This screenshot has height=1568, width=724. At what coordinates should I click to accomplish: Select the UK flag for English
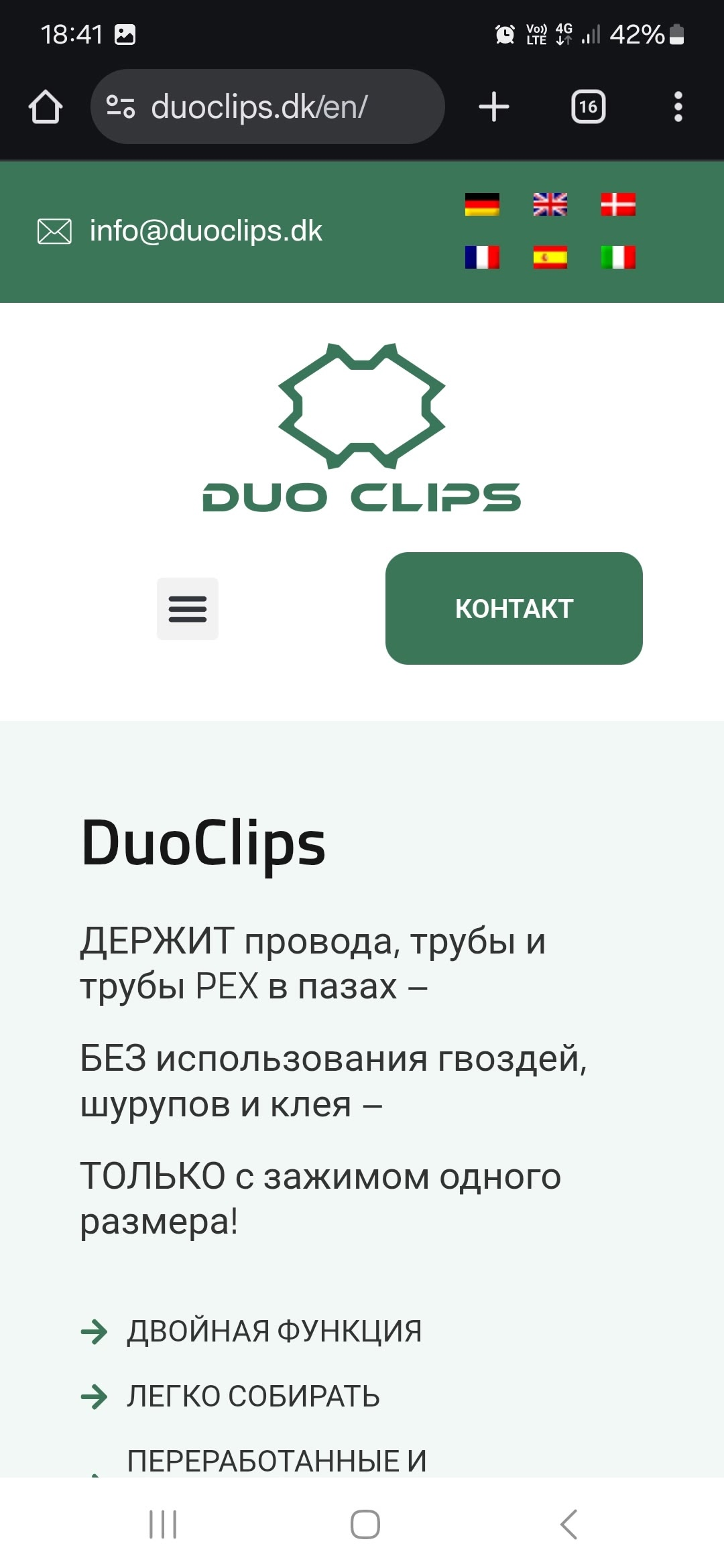click(550, 204)
